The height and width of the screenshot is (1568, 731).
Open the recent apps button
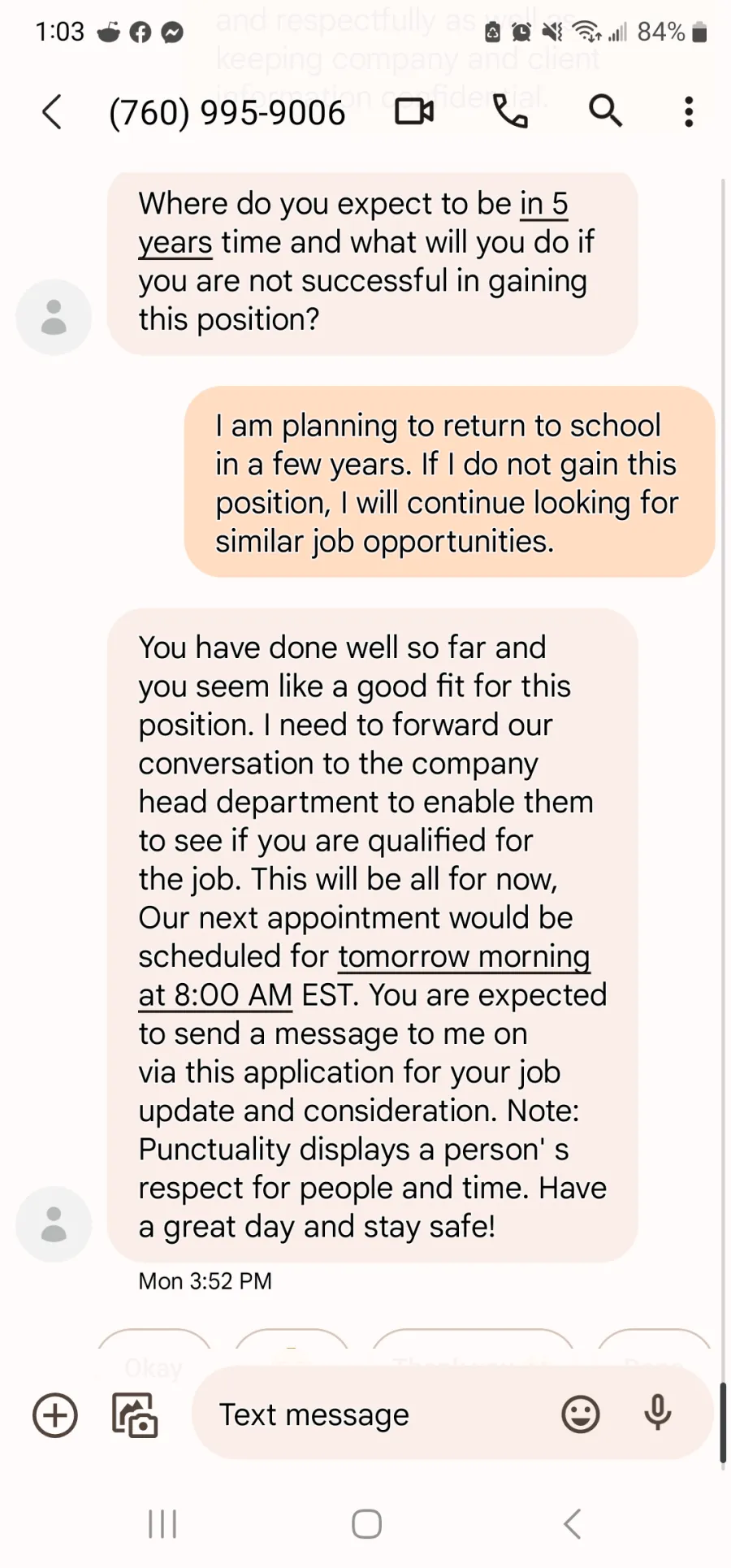pos(162,1524)
